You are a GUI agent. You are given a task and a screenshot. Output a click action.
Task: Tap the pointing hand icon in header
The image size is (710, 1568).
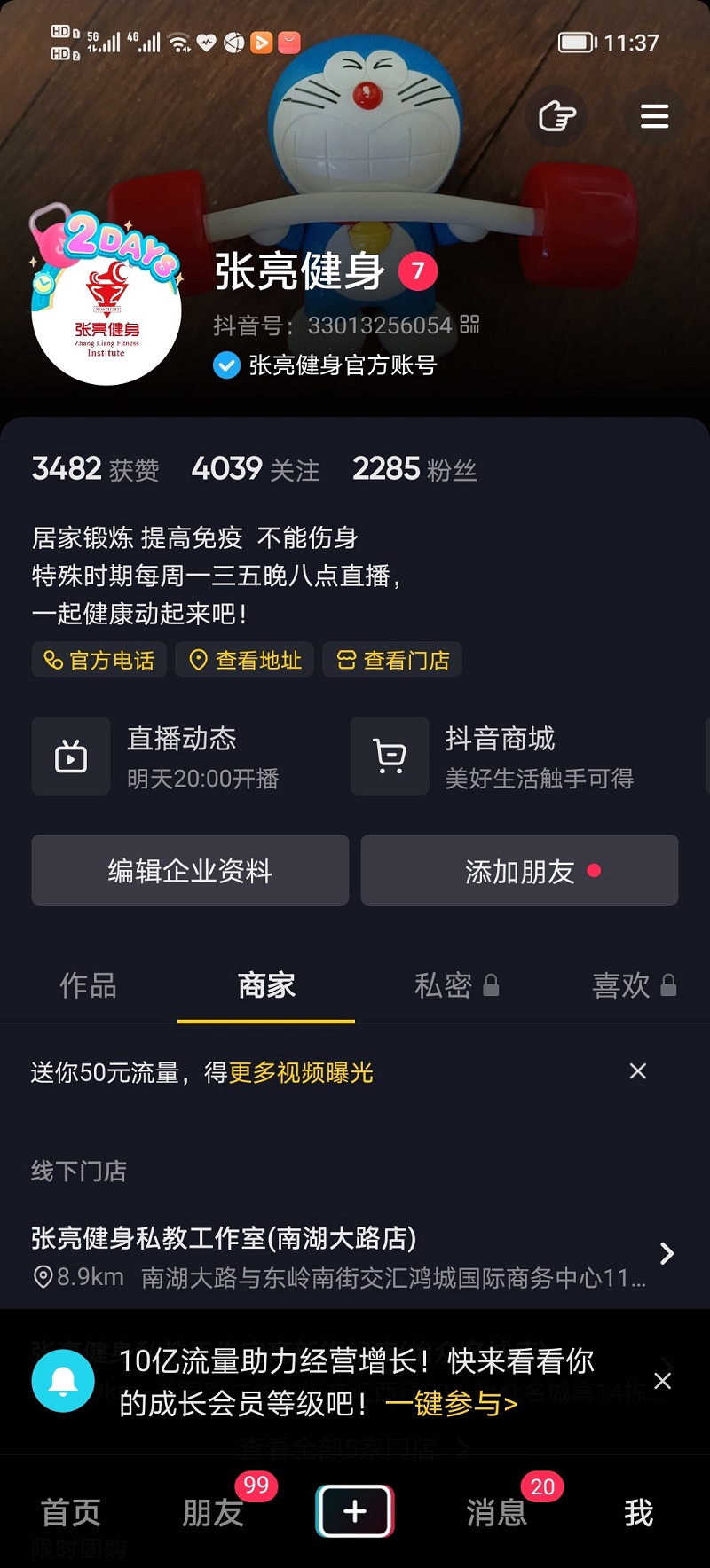(x=557, y=116)
